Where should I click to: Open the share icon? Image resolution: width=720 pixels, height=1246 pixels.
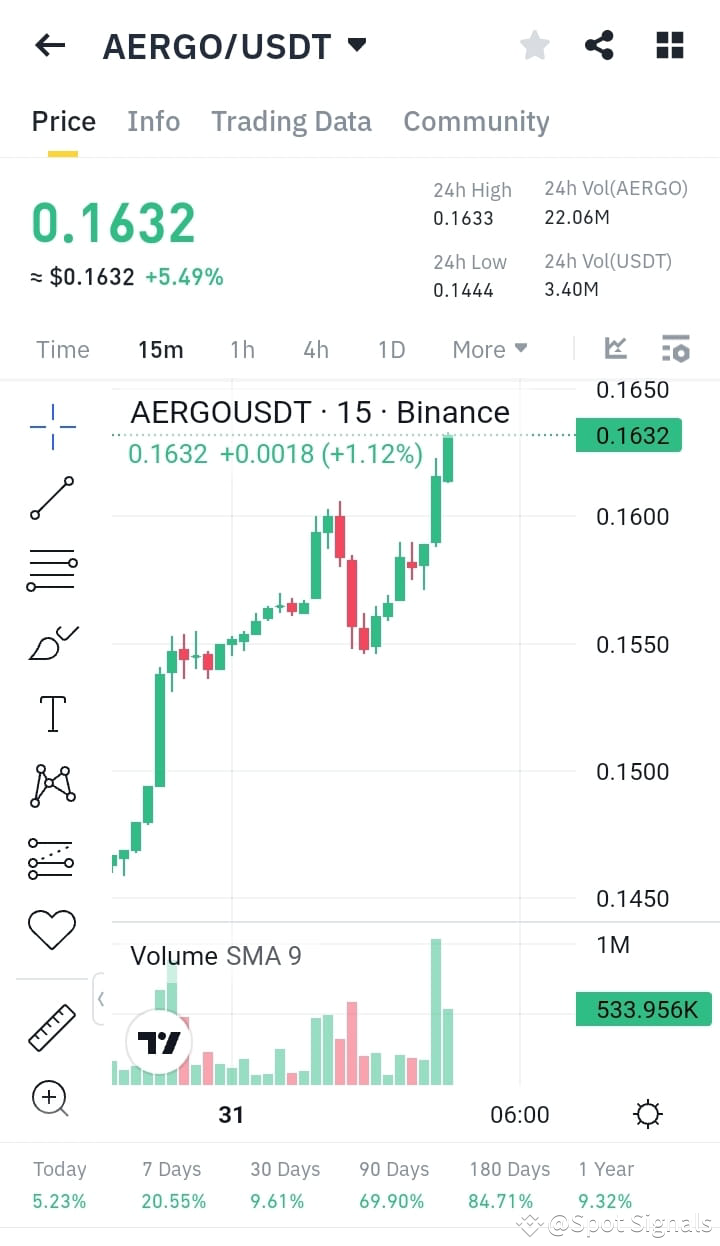tap(599, 44)
